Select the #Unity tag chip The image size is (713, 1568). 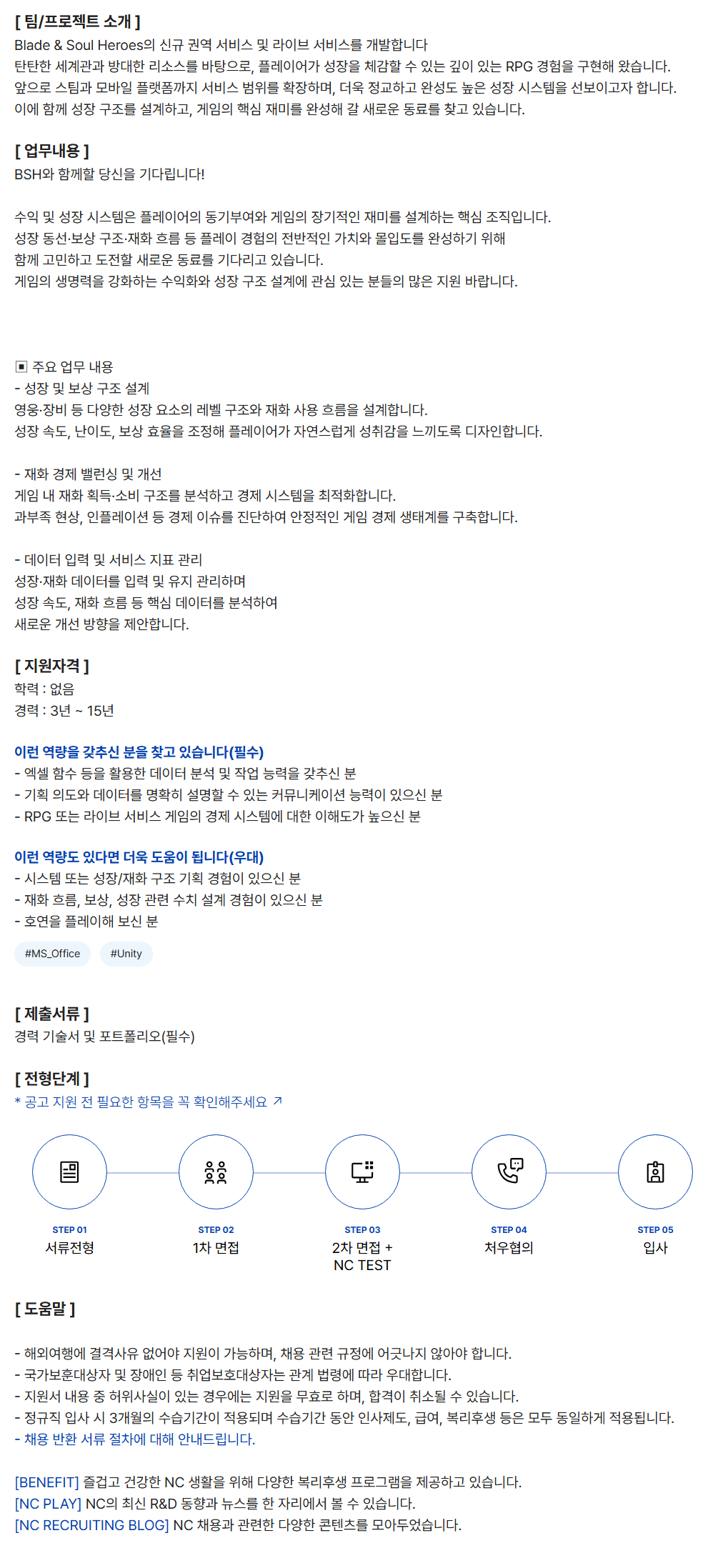[126, 954]
